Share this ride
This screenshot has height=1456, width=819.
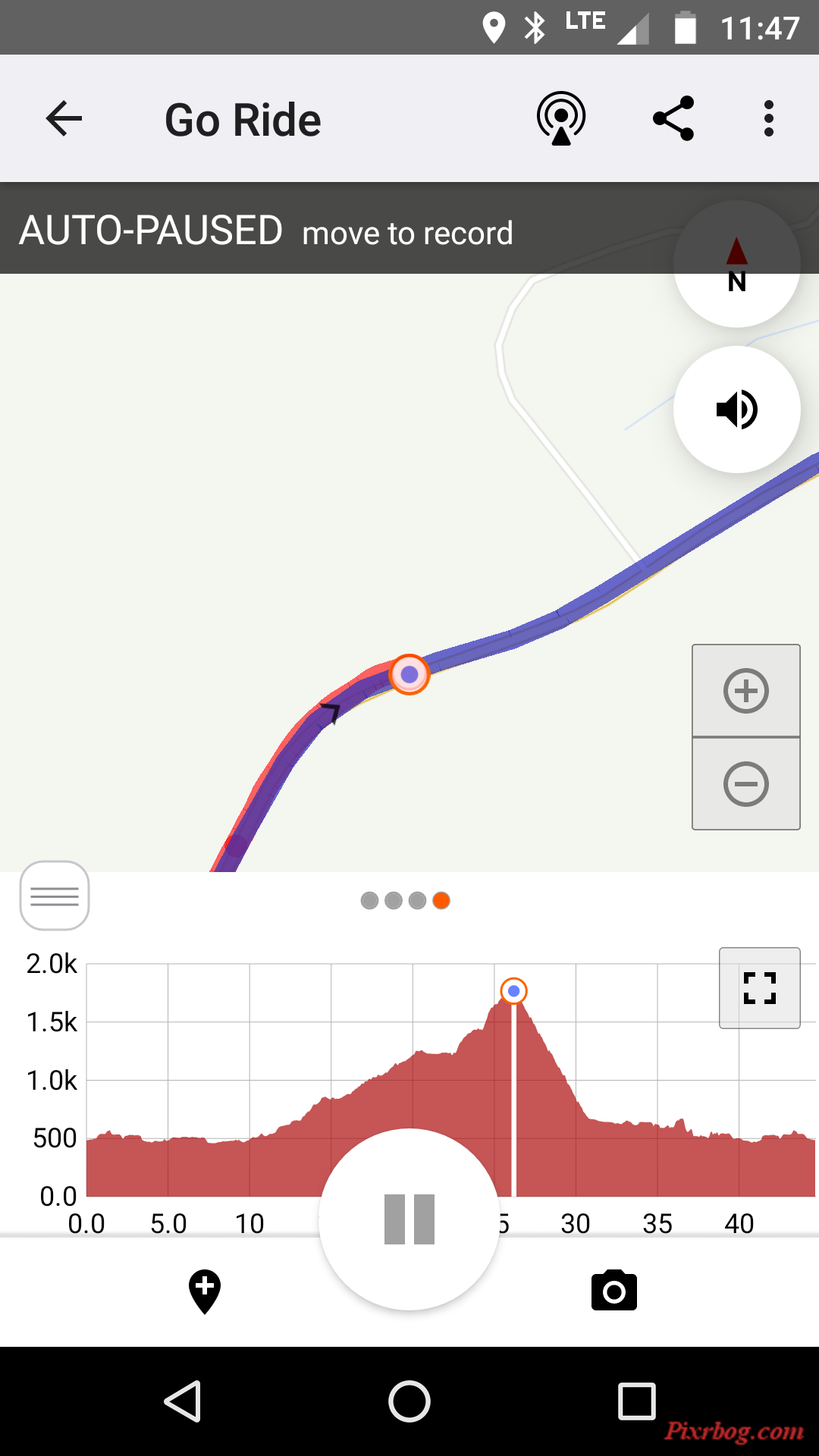[x=673, y=119]
